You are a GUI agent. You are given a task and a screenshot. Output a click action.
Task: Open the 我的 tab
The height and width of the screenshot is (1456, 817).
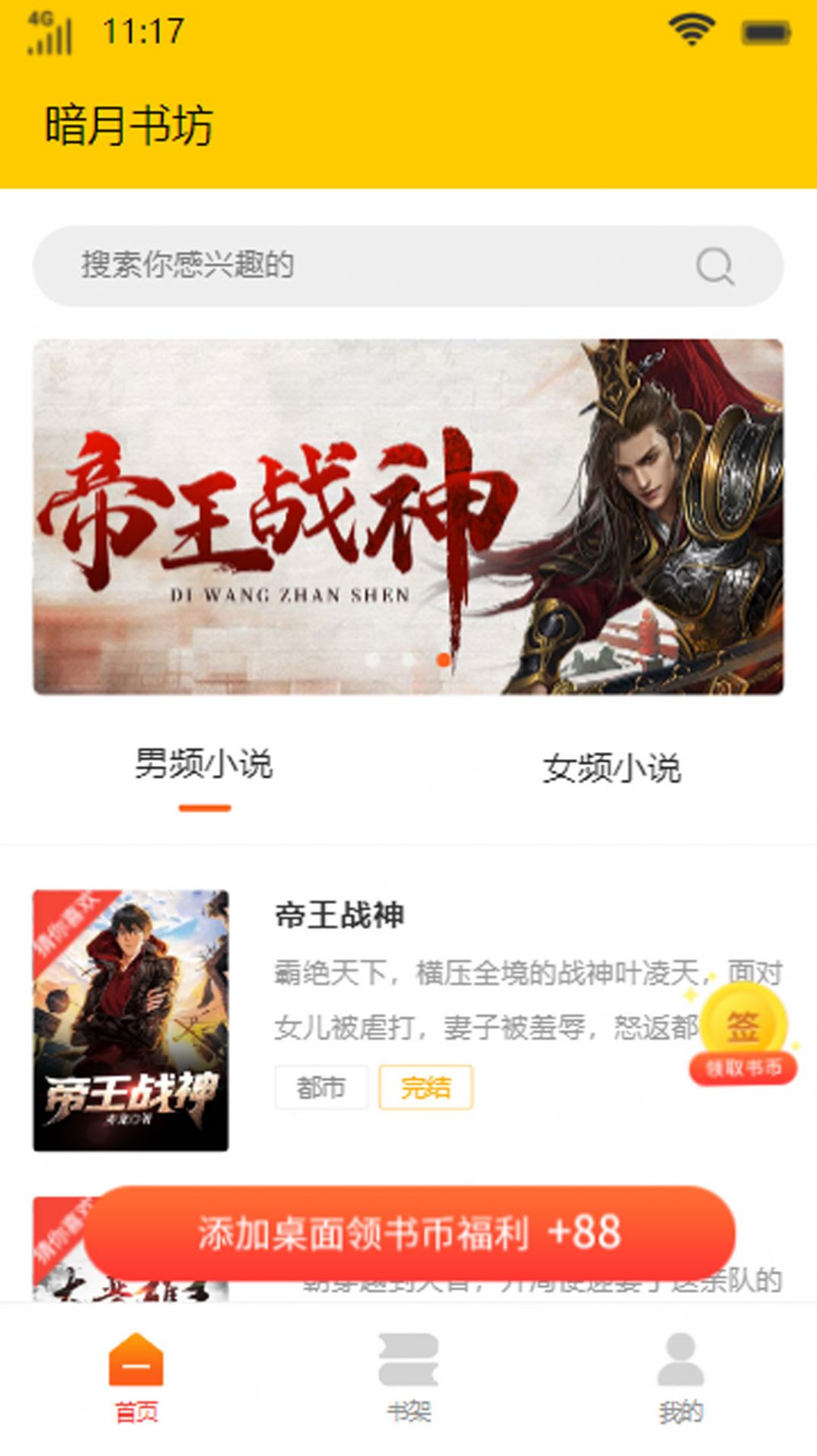[x=681, y=1378]
